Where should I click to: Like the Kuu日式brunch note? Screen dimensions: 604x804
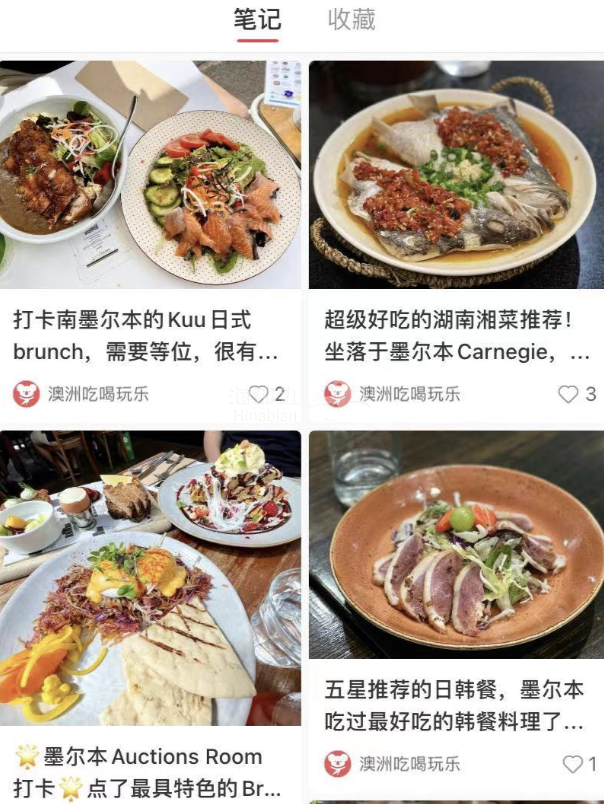click(x=259, y=394)
